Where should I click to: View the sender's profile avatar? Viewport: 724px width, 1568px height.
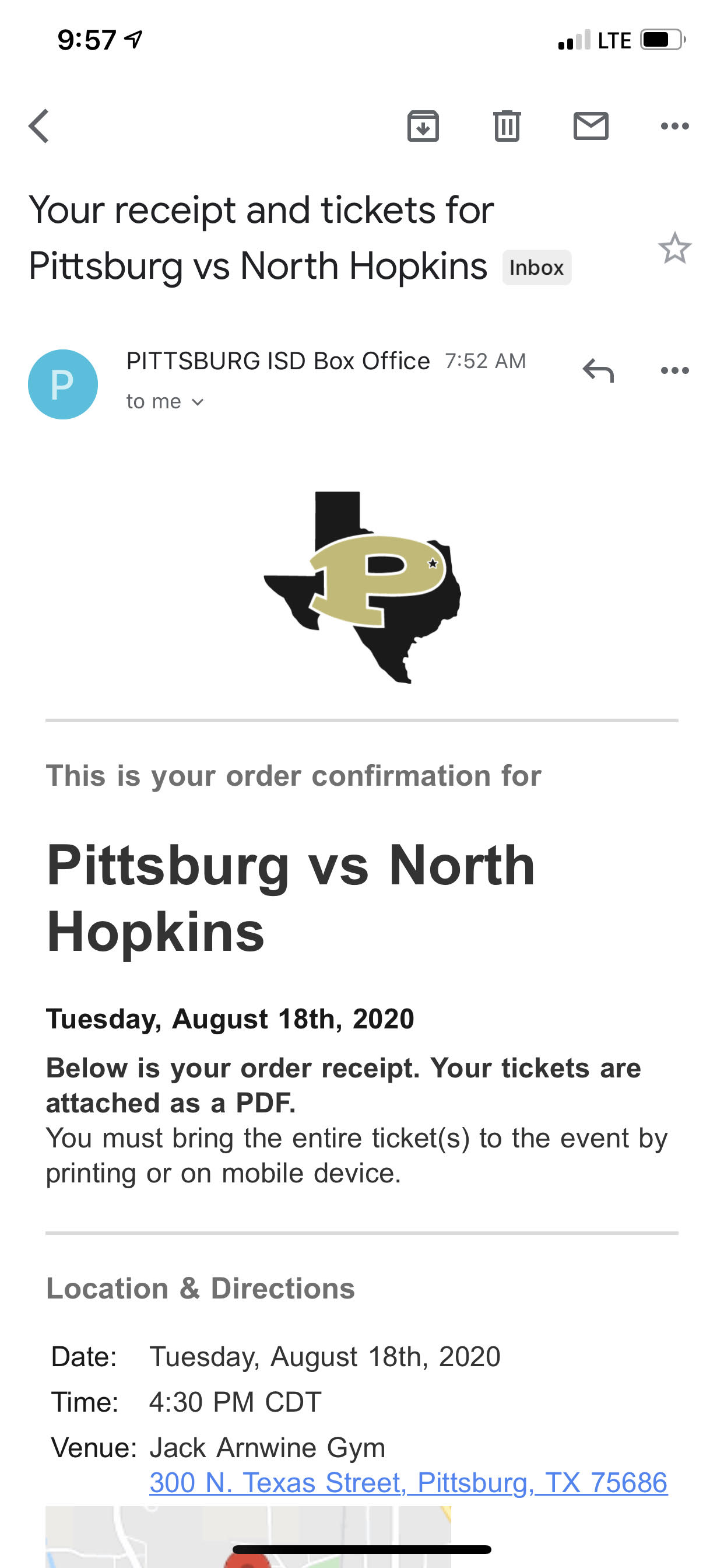[x=63, y=384]
